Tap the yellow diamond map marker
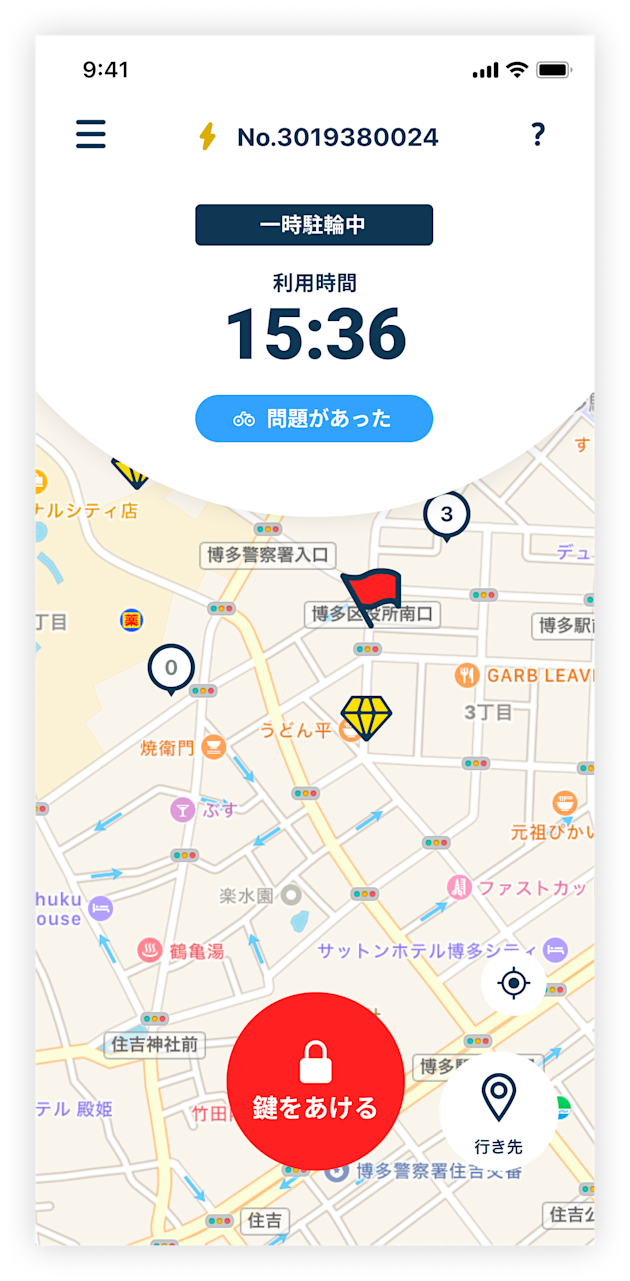630x1281 pixels. (x=365, y=716)
